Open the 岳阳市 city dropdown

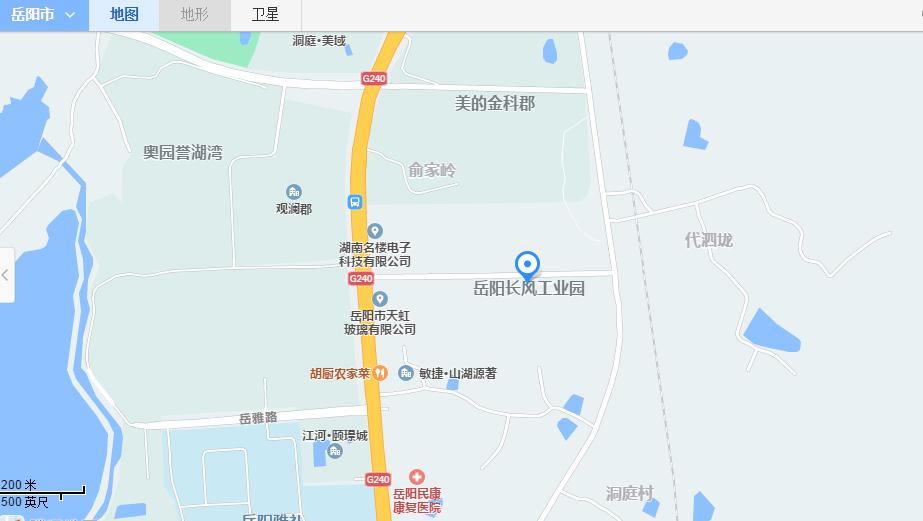pyautogui.click(x=43, y=15)
